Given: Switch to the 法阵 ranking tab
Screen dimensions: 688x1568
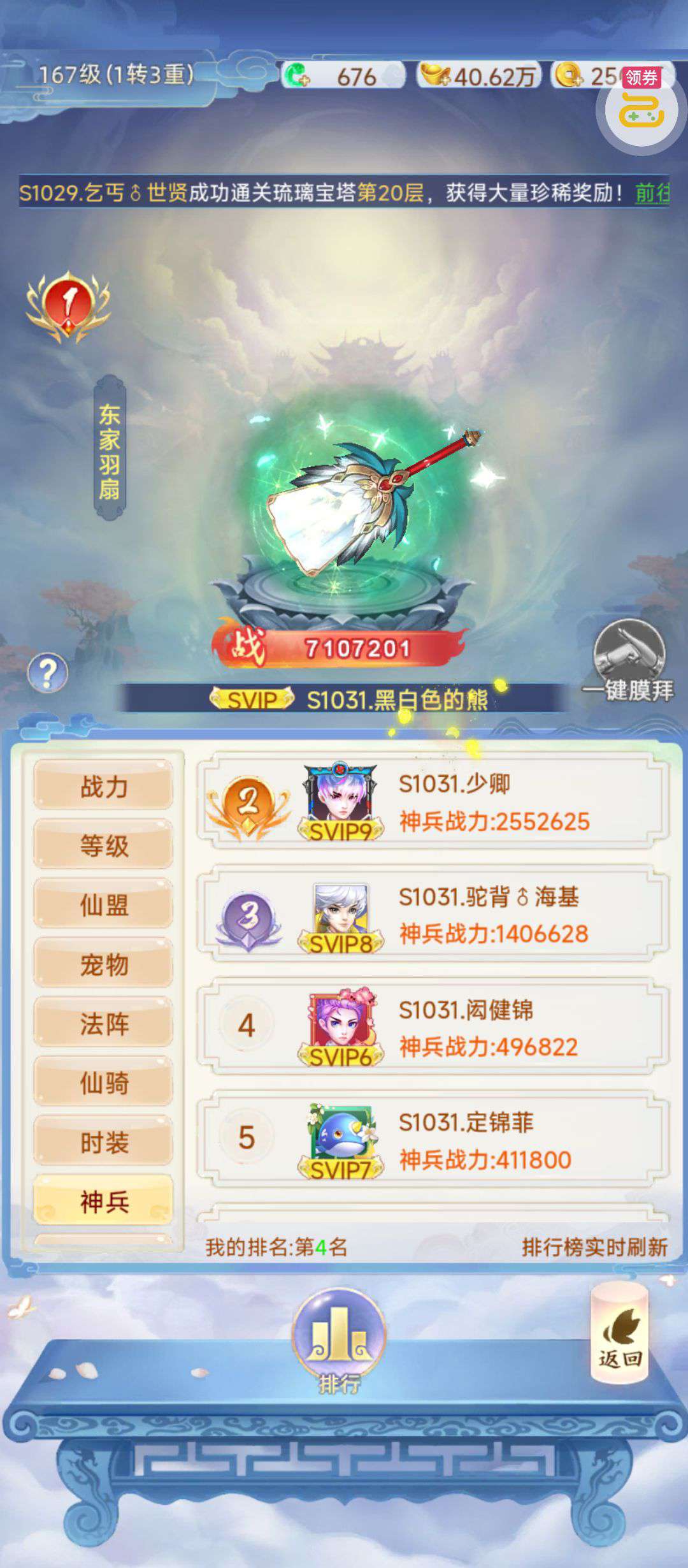Looking at the screenshot, I should click(x=103, y=1024).
